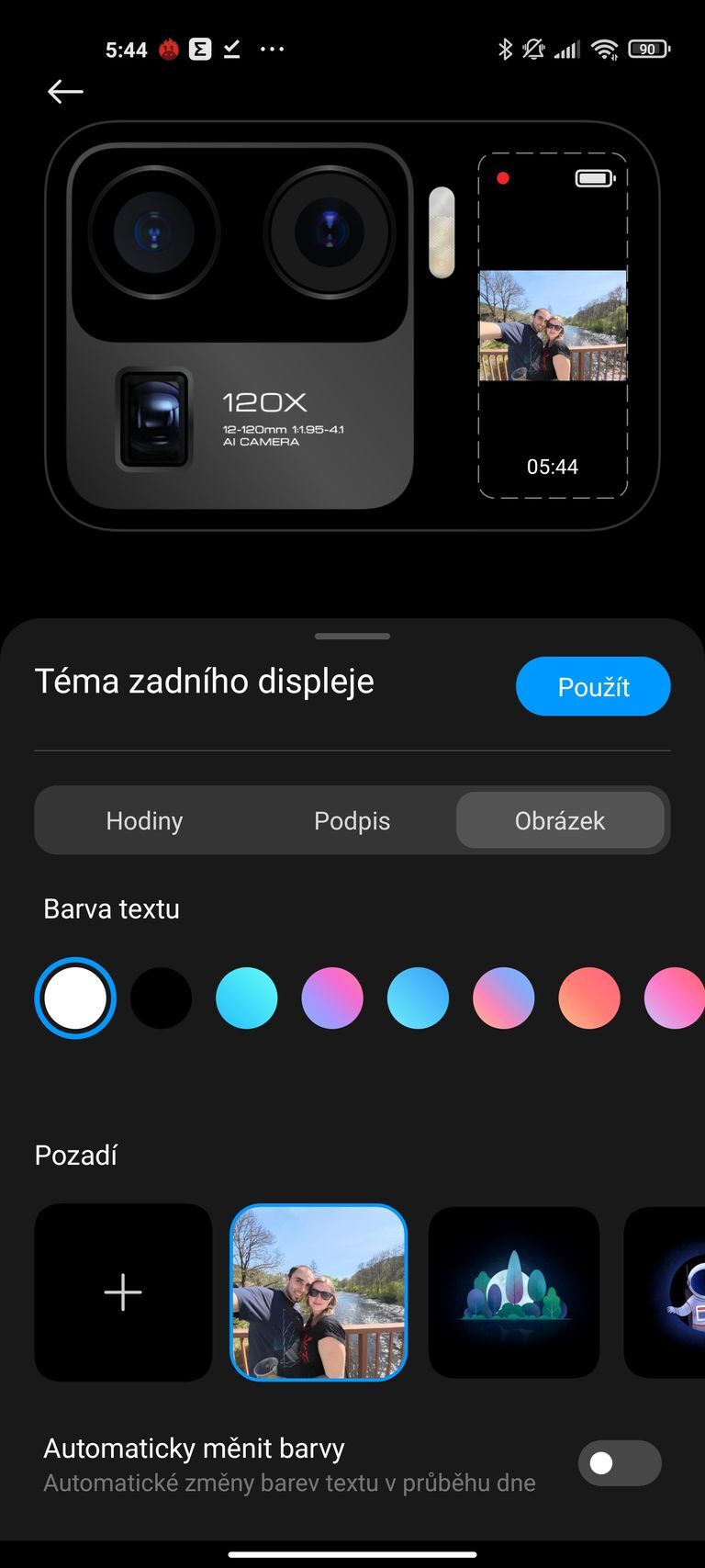Image resolution: width=705 pixels, height=1568 pixels.
Task: Tap the rear display preview clock
Action: pyautogui.click(x=553, y=467)
